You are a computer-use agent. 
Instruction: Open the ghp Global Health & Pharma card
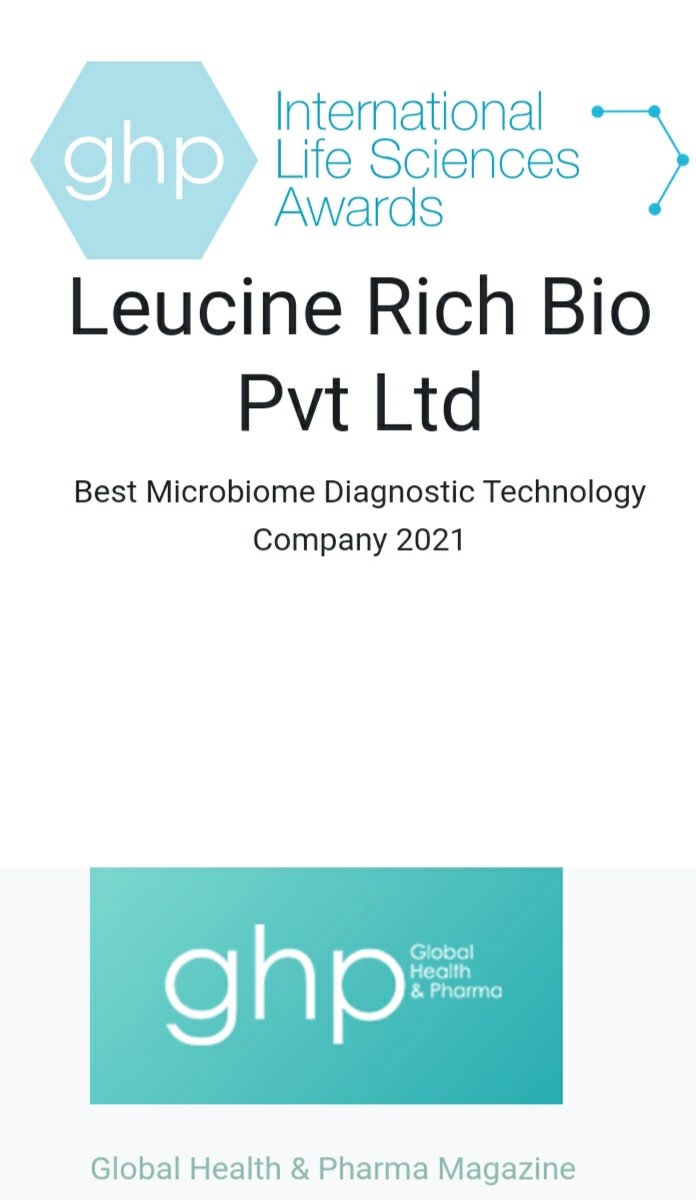[x=326, y=985]
